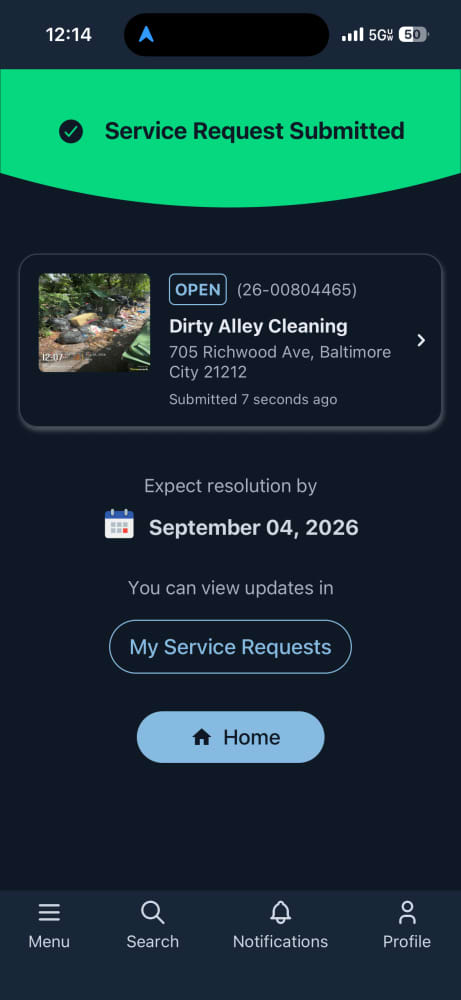Image resolution: width=461 pixels, height=1000 pixels.
Task: Go to Home with the house button
Action: [x=230, y=737]
